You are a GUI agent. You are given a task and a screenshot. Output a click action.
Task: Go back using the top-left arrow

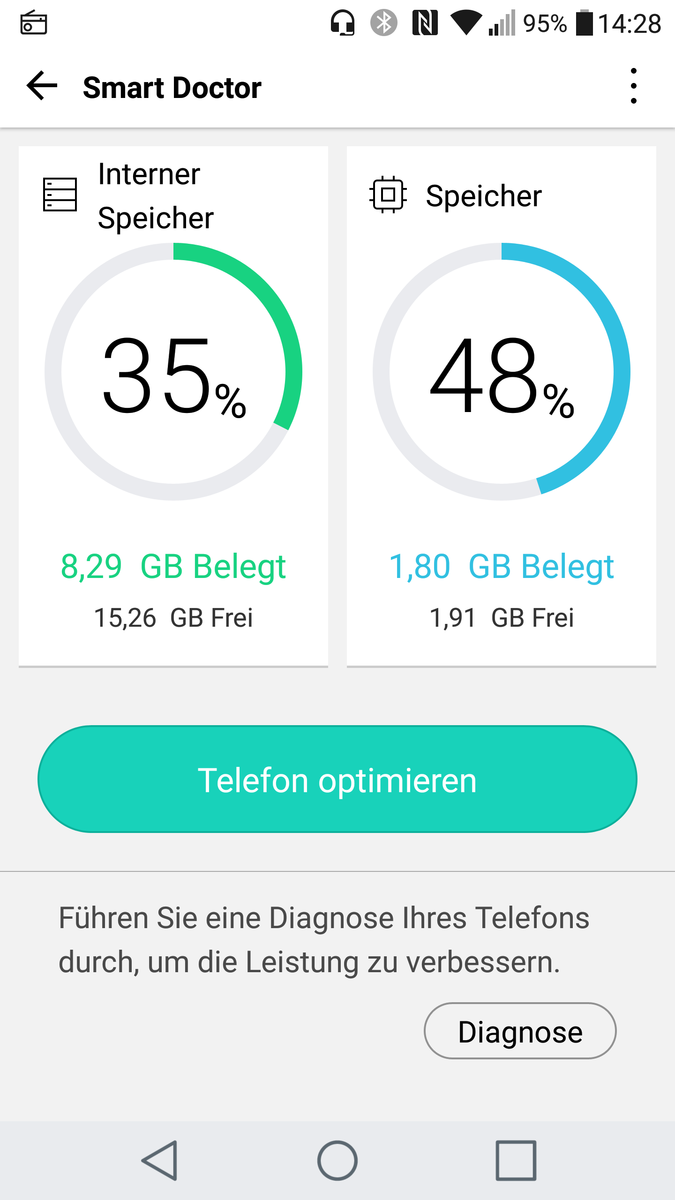tap(42, 87)
